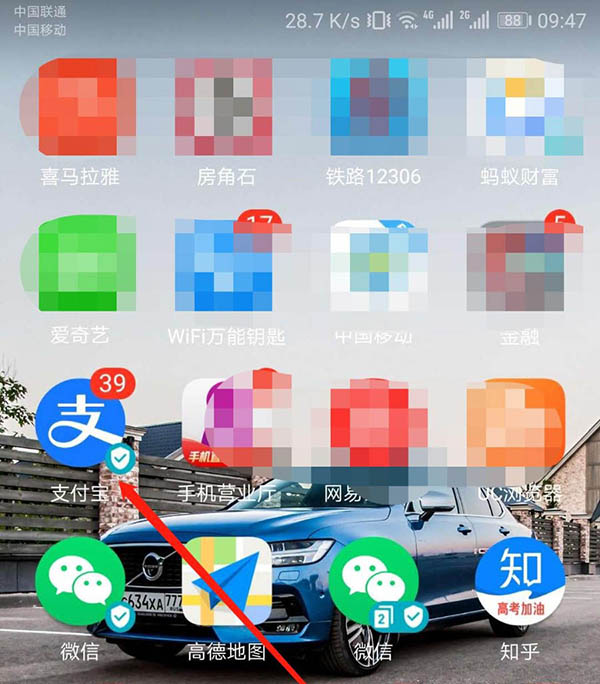The width and height of the screenshot is (600, 684).
Task: Launch the 铁路12306 app
Action: (375, 106)
